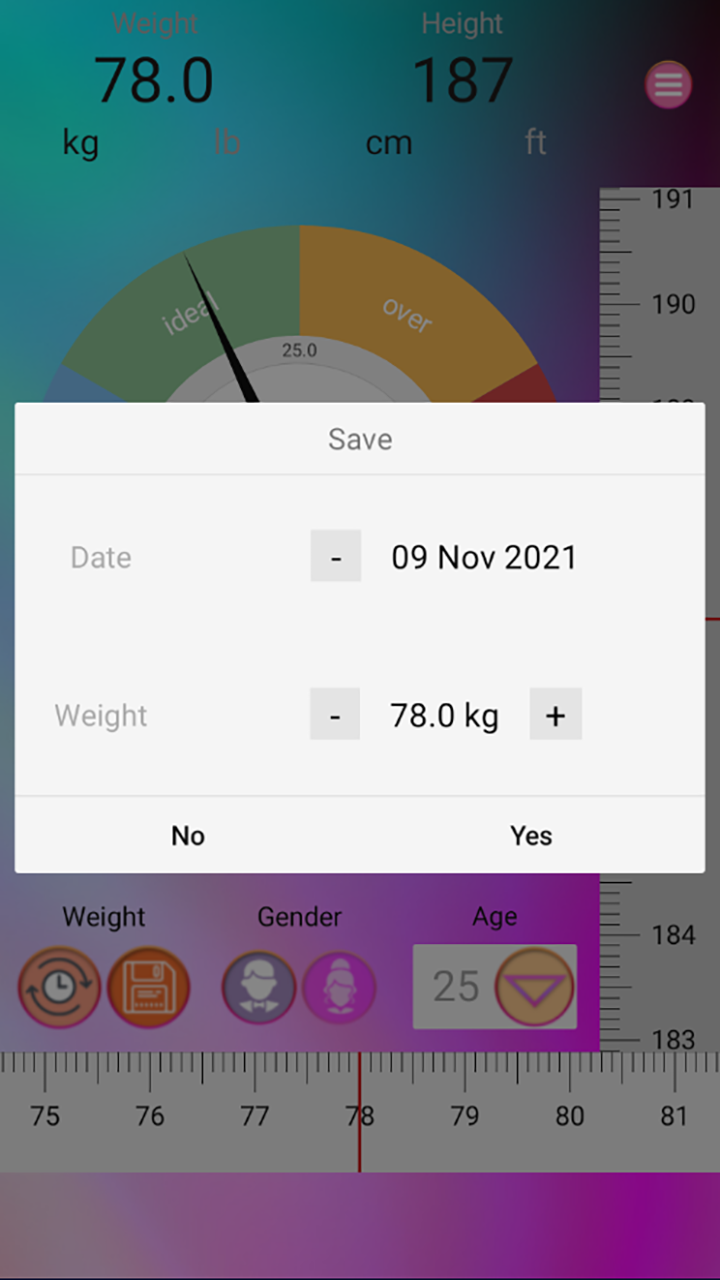Click the minus to decrease weight
This screenshot has height=1280, width=720.
point(335,714)
